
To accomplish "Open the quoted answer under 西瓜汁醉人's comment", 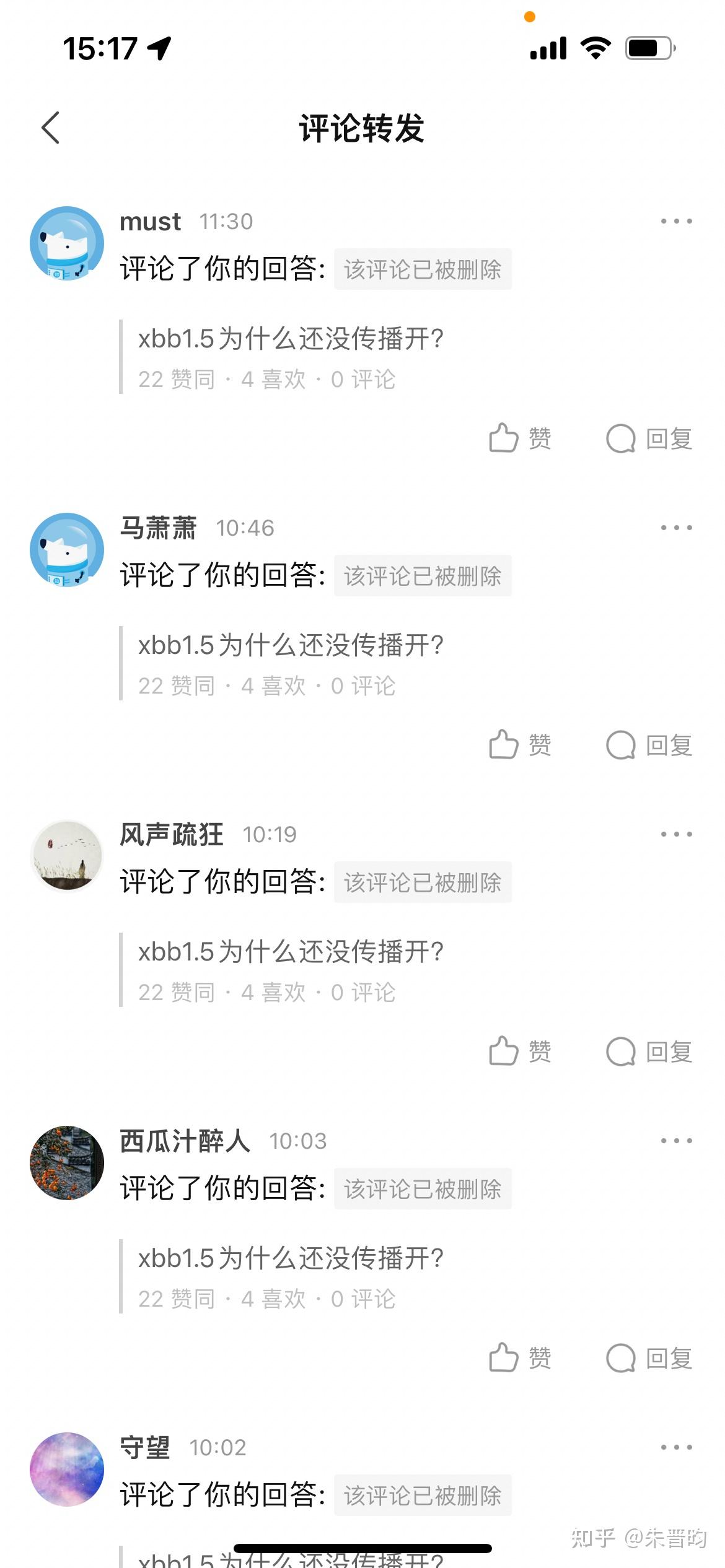I will pyautogui.click(x=291, y=1276).
